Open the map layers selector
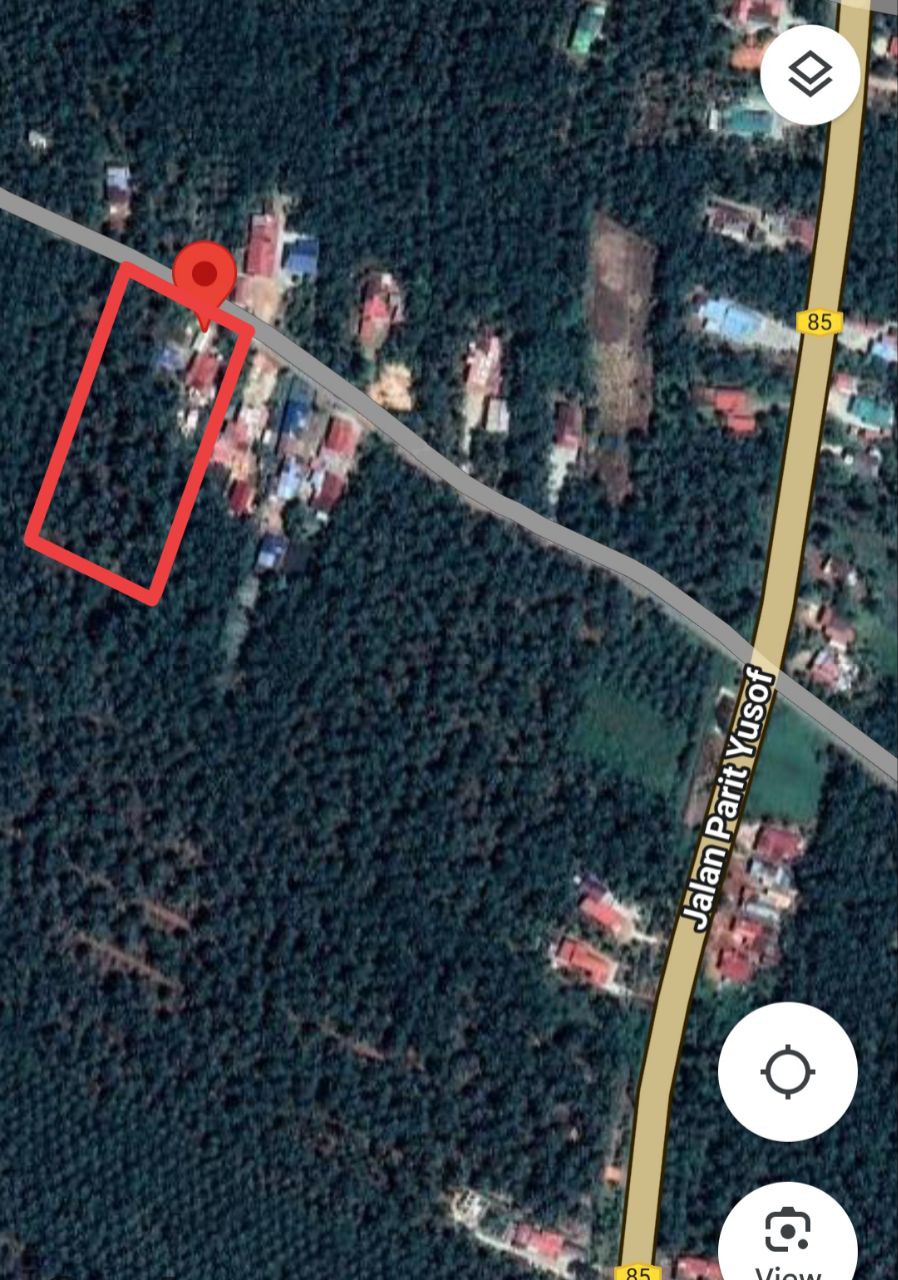898x1280 pixels. 810,76
